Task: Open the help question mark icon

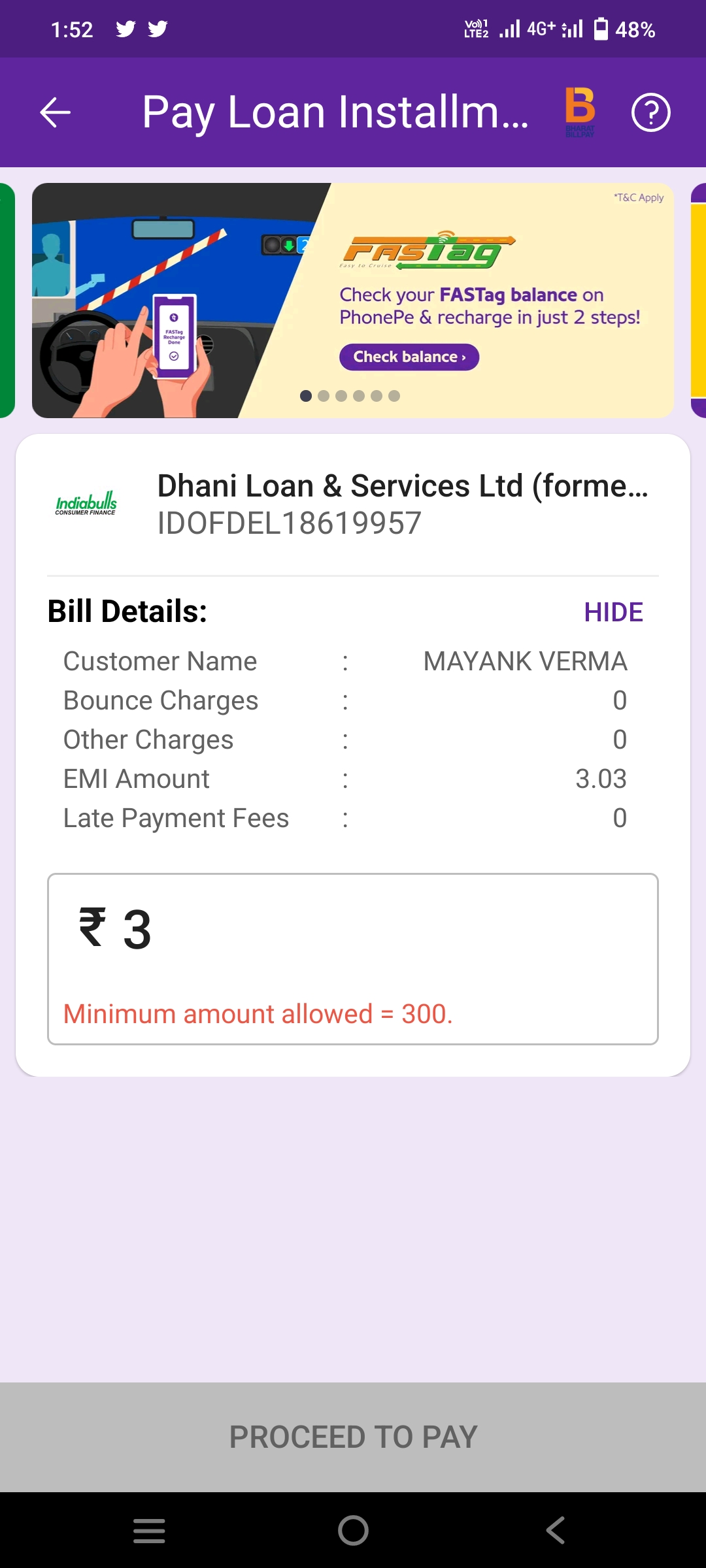Action: [x=650, y=112]
